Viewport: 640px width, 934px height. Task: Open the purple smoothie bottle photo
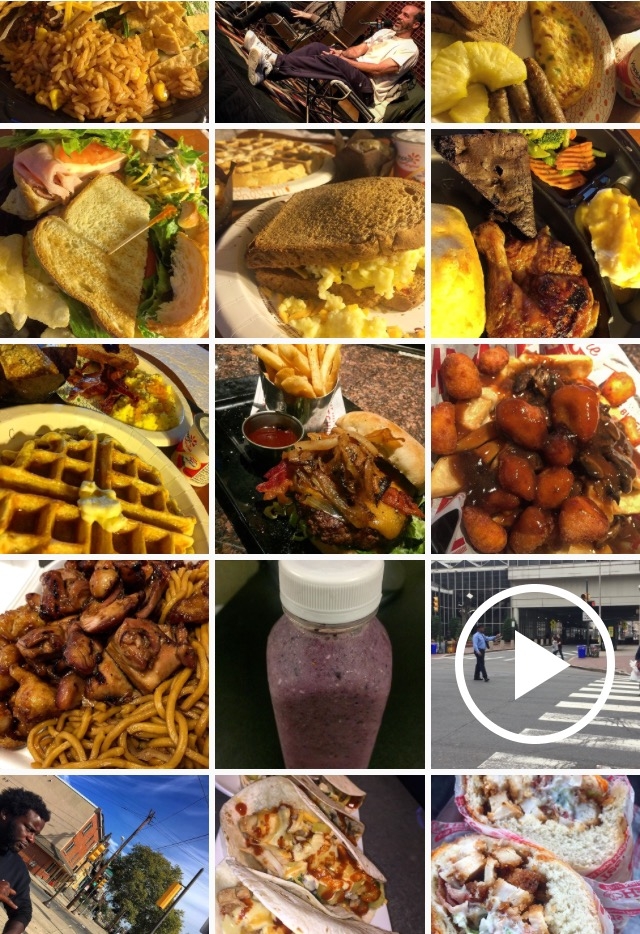point(319,664)
